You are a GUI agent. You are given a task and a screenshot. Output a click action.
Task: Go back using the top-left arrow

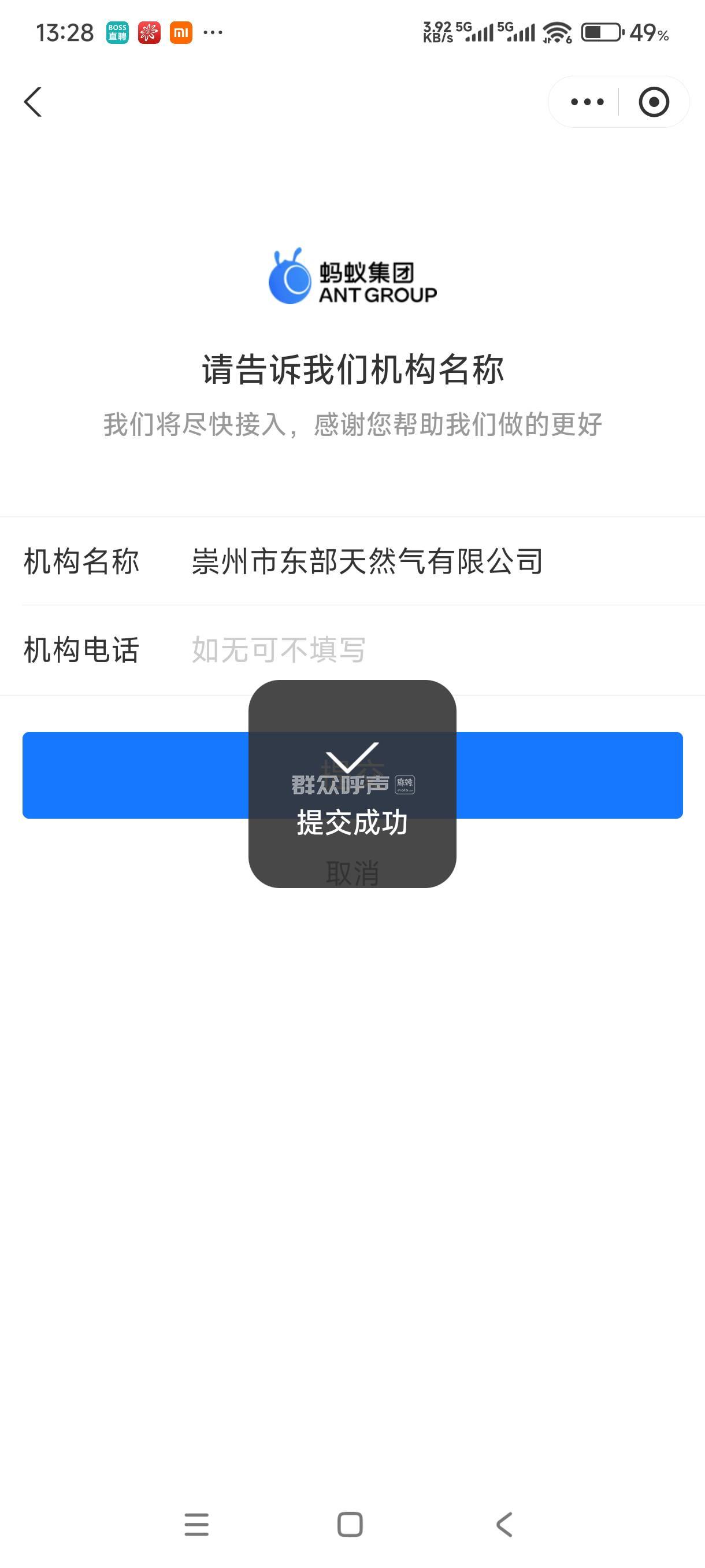[33, 102]
